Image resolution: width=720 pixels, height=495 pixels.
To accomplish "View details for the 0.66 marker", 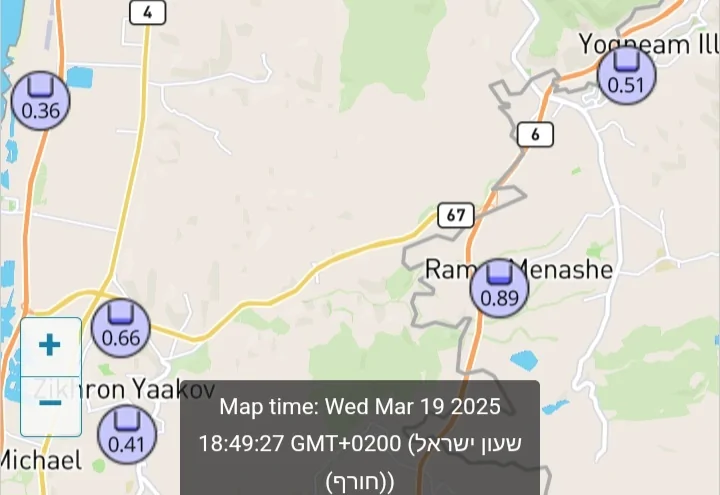I will (x=121, y=328).
